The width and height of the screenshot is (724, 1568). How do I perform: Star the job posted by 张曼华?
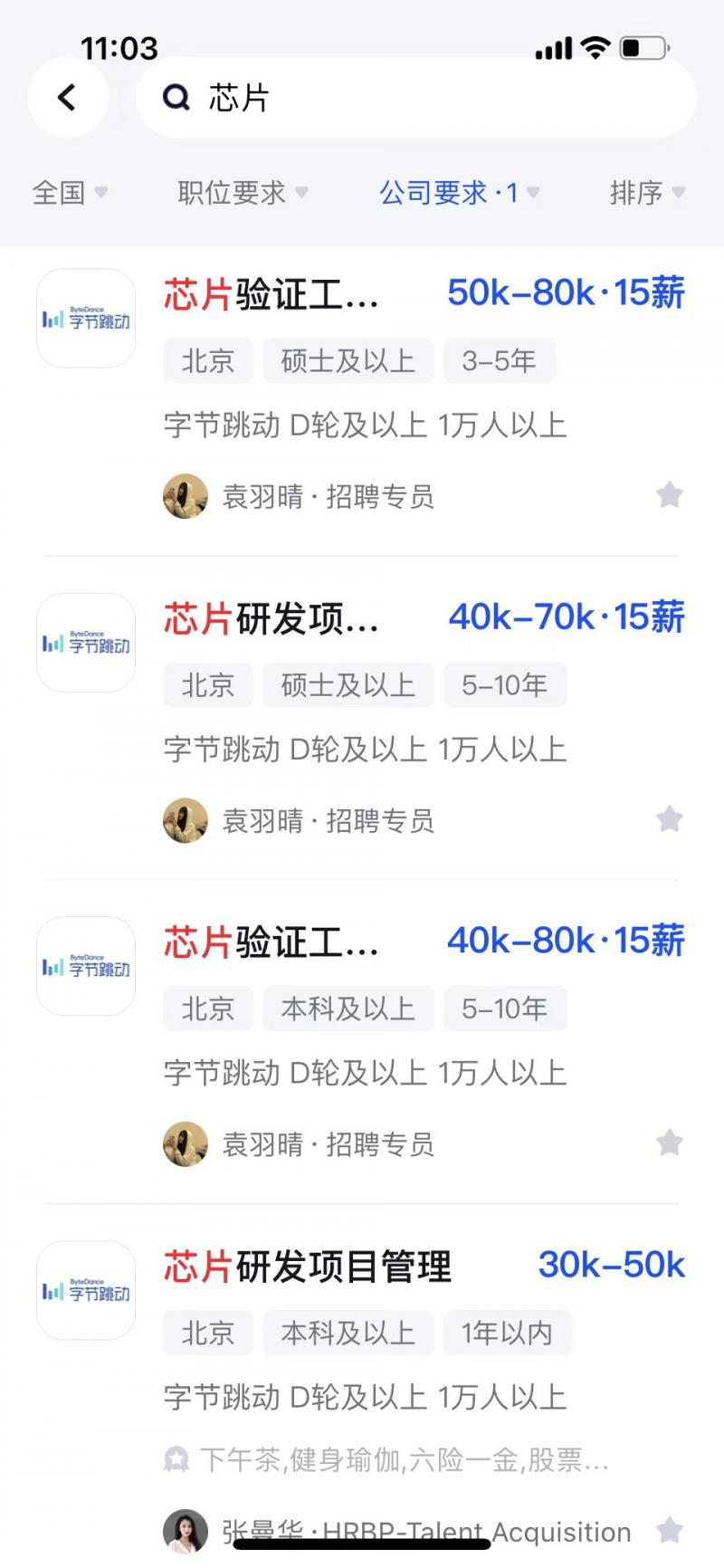point(670,1530)
